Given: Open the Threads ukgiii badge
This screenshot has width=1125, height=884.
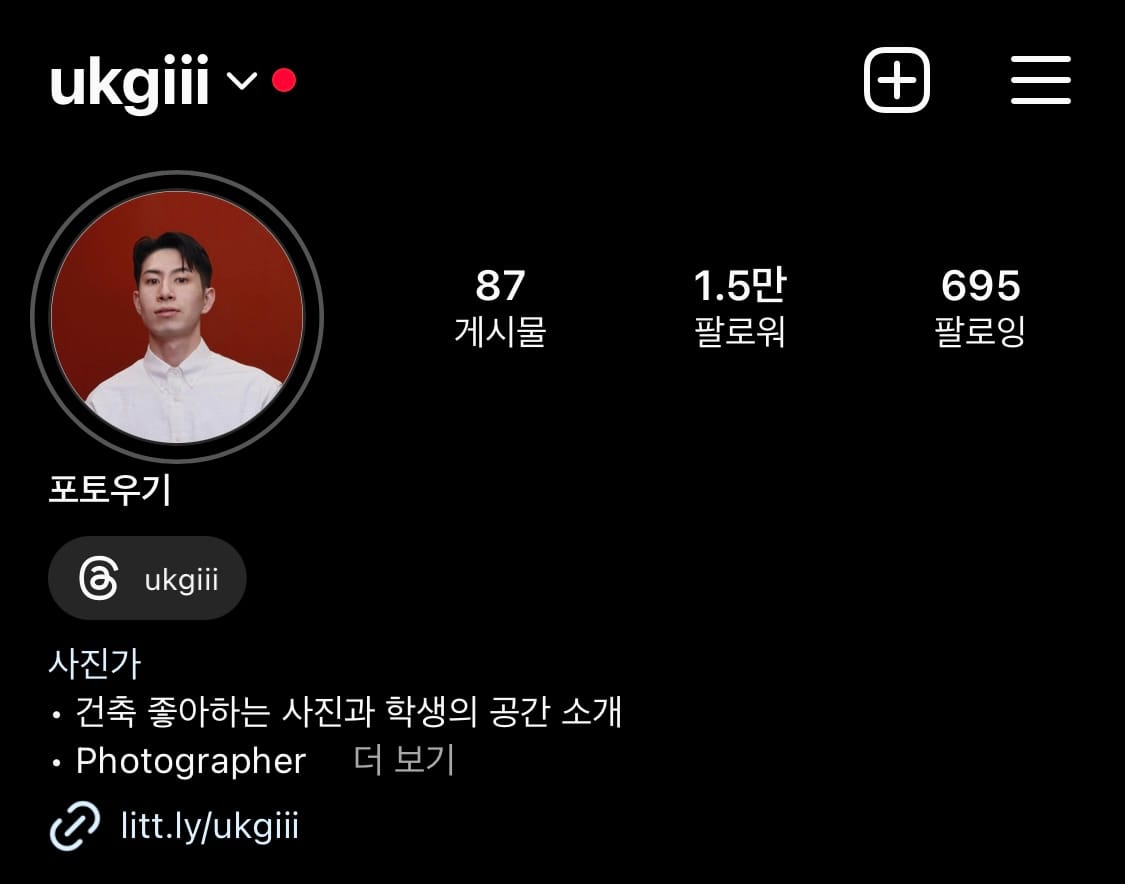Looking at the screenshot, I should [x=147, y=579].
